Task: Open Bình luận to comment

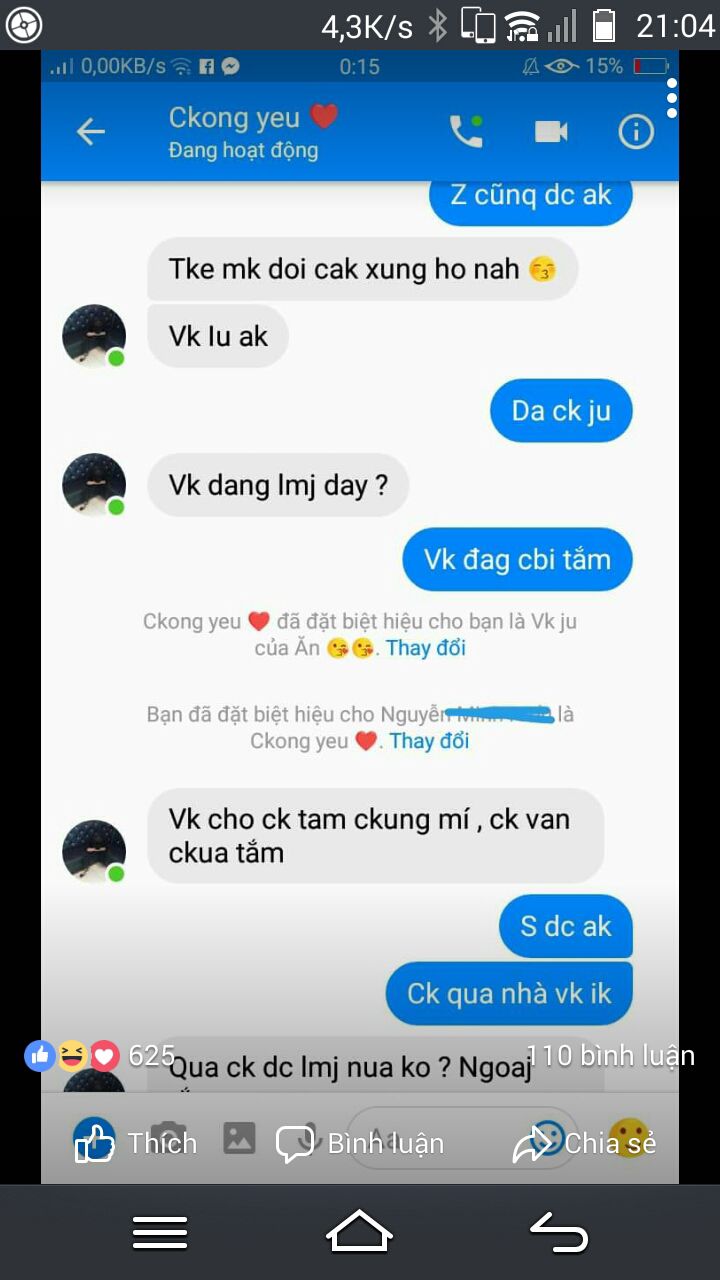Action: [360, 1143]
